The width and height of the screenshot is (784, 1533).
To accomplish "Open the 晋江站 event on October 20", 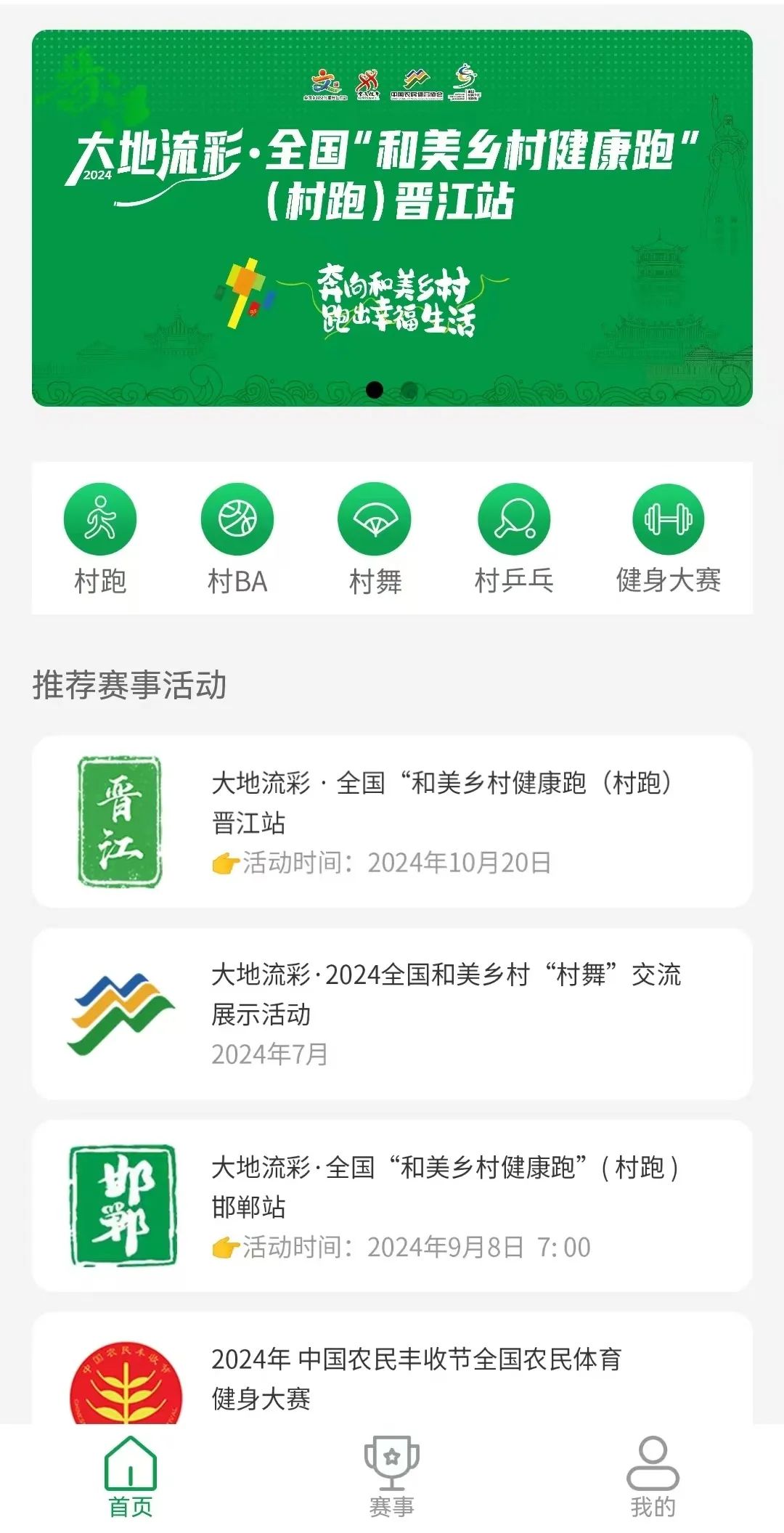I will (x=392, y=822).
